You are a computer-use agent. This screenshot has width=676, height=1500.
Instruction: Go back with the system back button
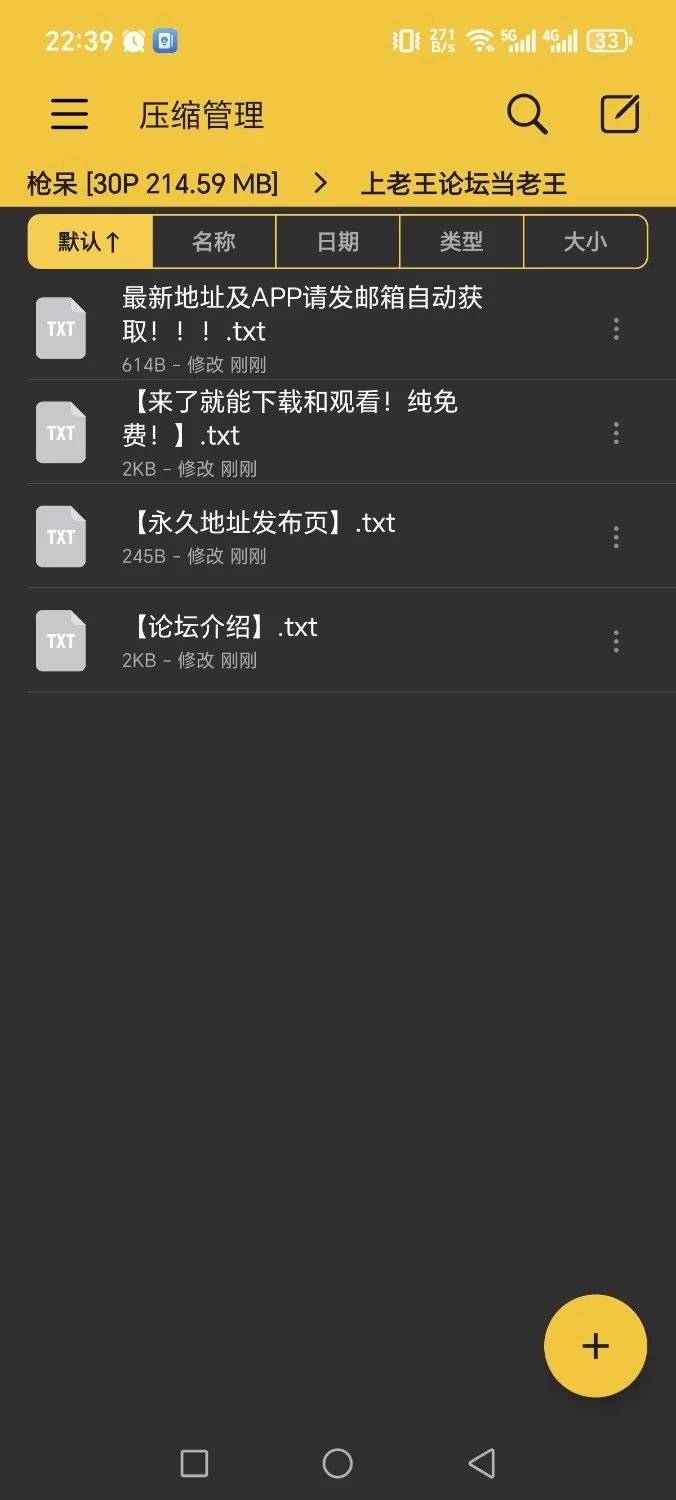(x=481, y=1464)
